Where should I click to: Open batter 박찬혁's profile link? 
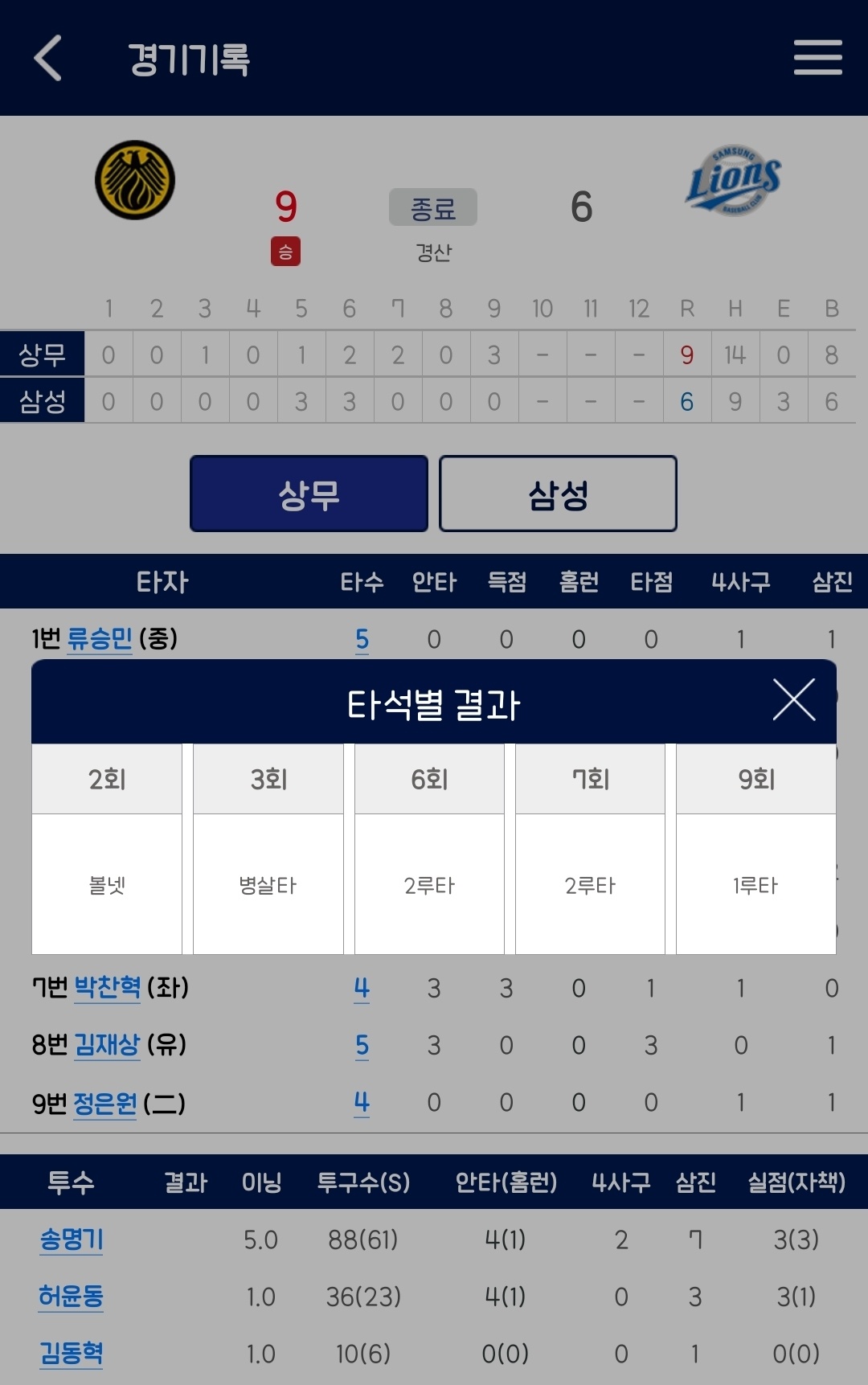click(x=107, y=988)
